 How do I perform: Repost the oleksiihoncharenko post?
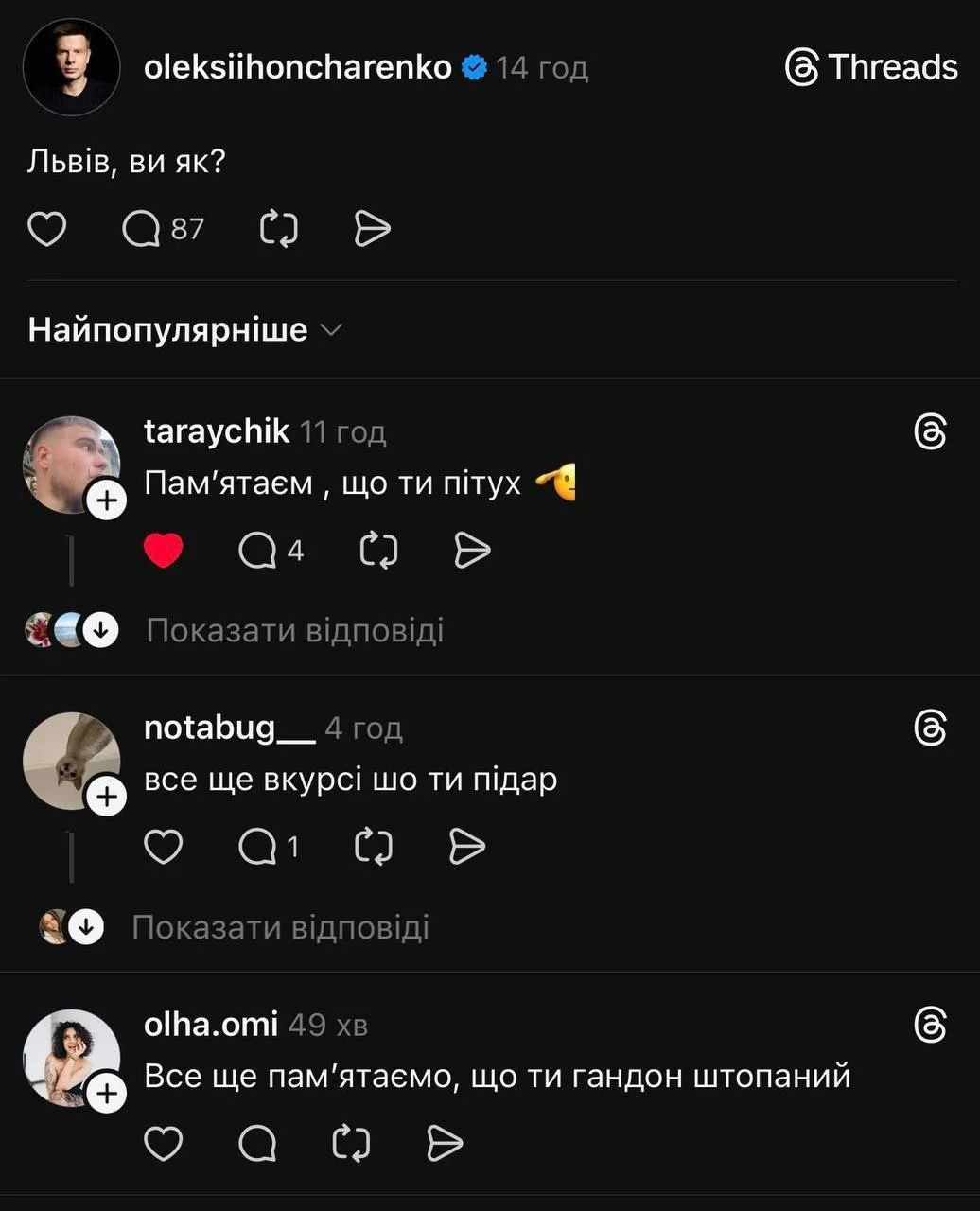tap(279, 229)
